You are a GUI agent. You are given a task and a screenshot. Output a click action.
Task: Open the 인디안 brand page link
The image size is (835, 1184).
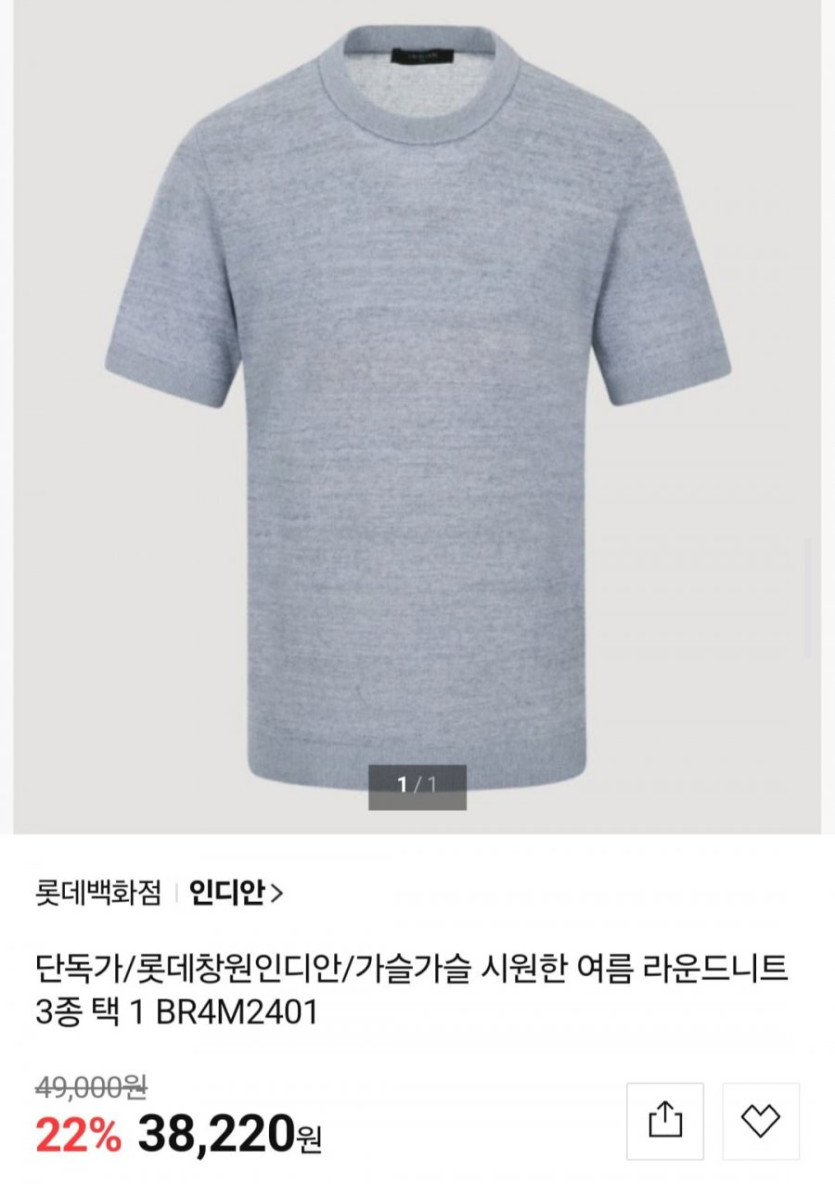point(236,892)
